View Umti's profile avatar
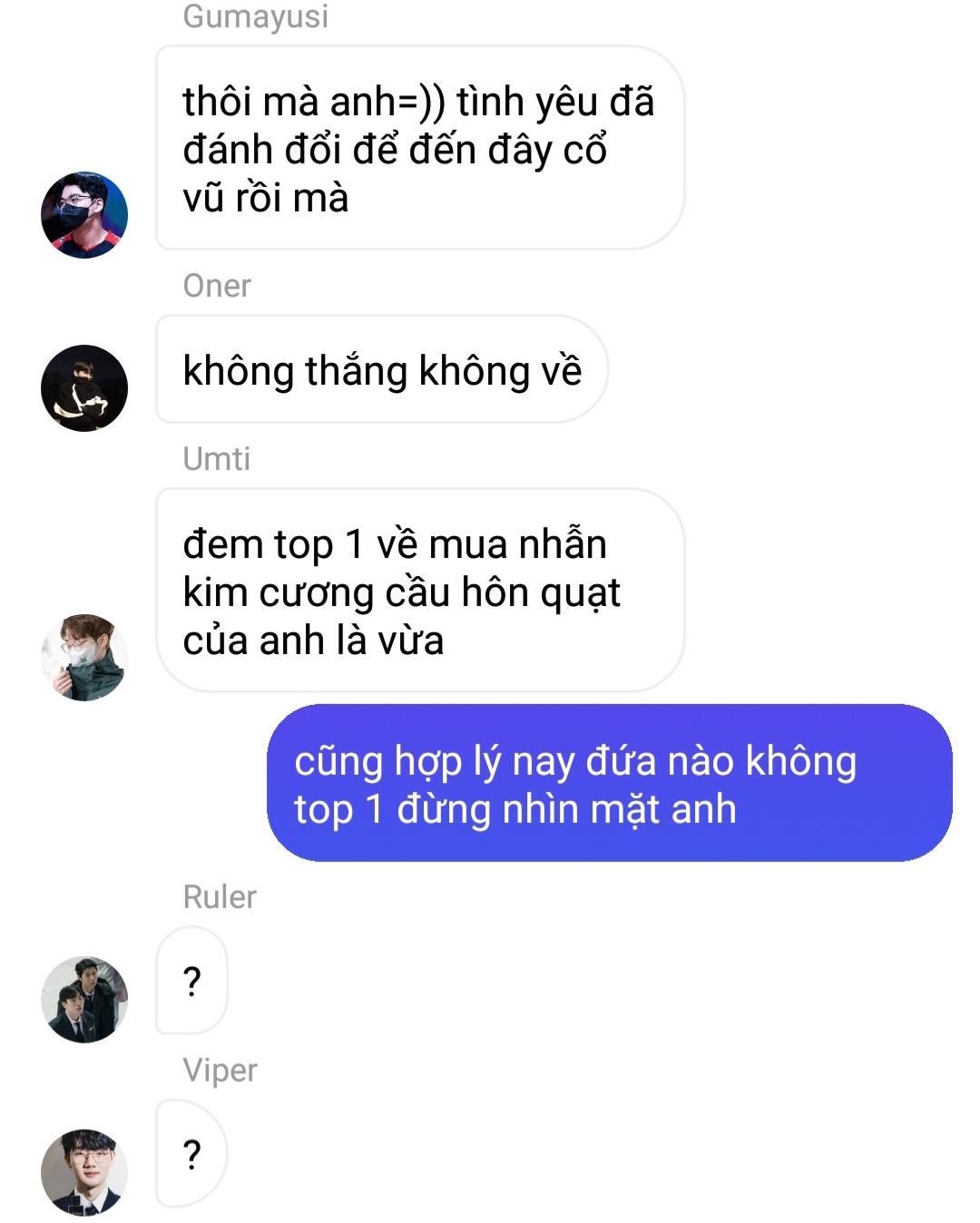Image resolution: width=980 pixels, height=1223 pixels. 84,657
